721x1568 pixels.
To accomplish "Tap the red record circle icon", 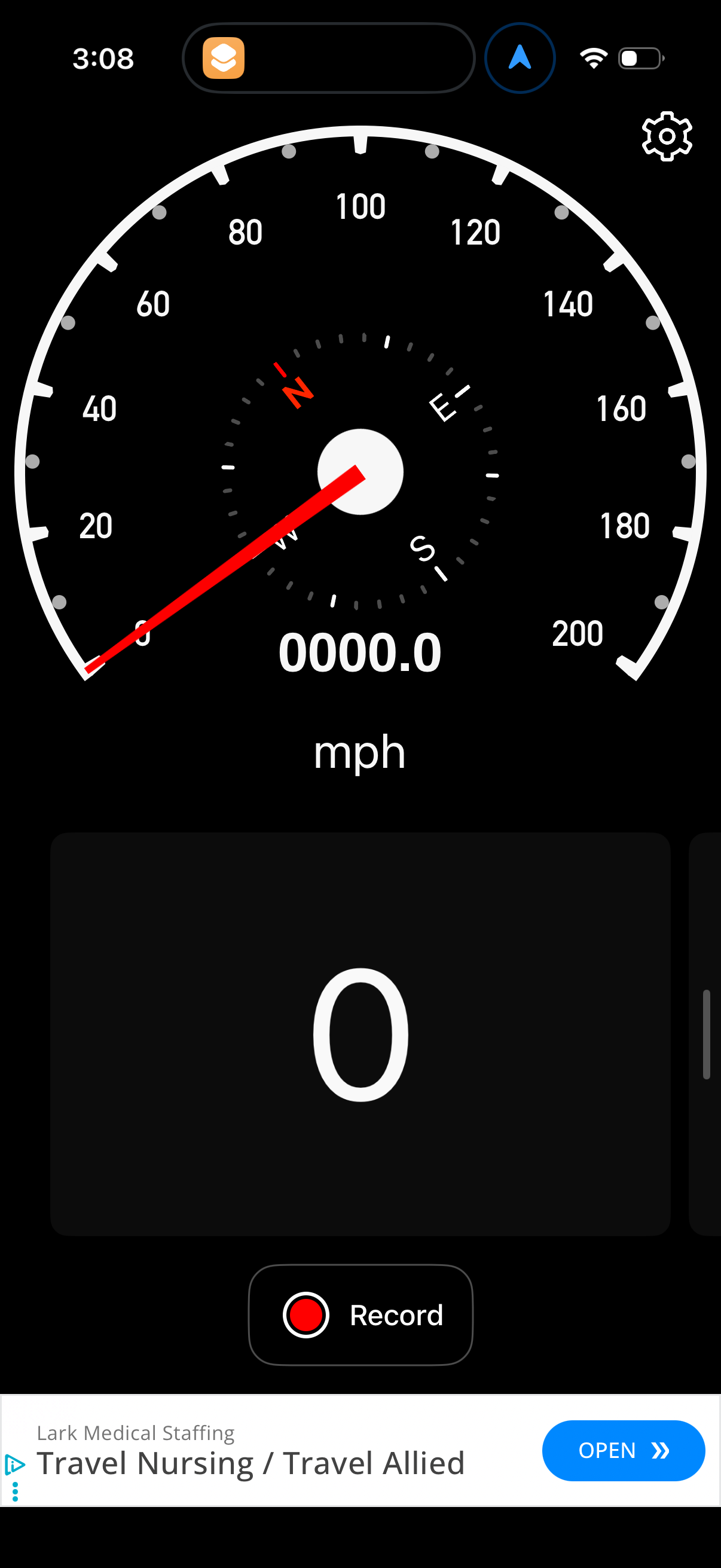I will 305,1314.
